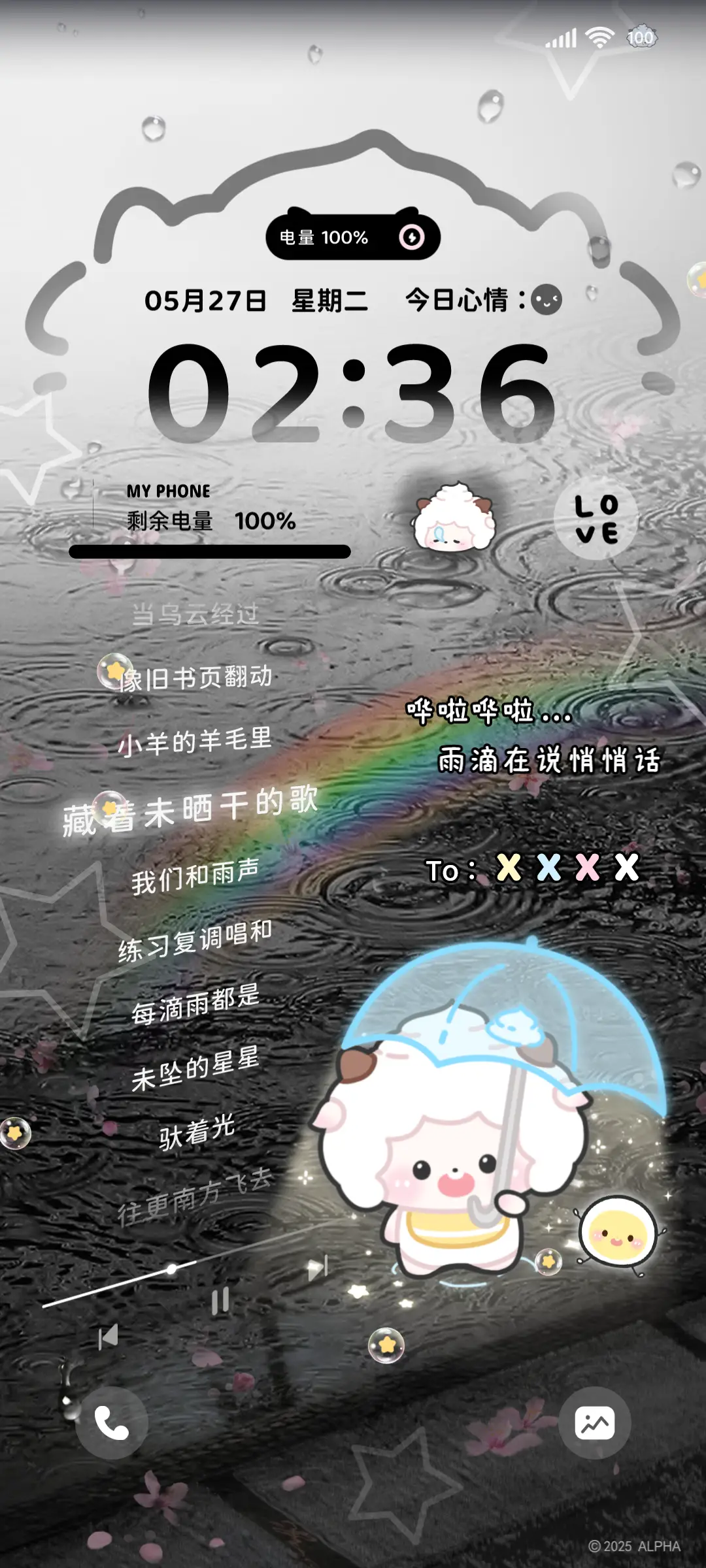The image size is (706, 1568).
Task: Tap the pink lightning bolt charging icon
Action: [x=411, y=238]
